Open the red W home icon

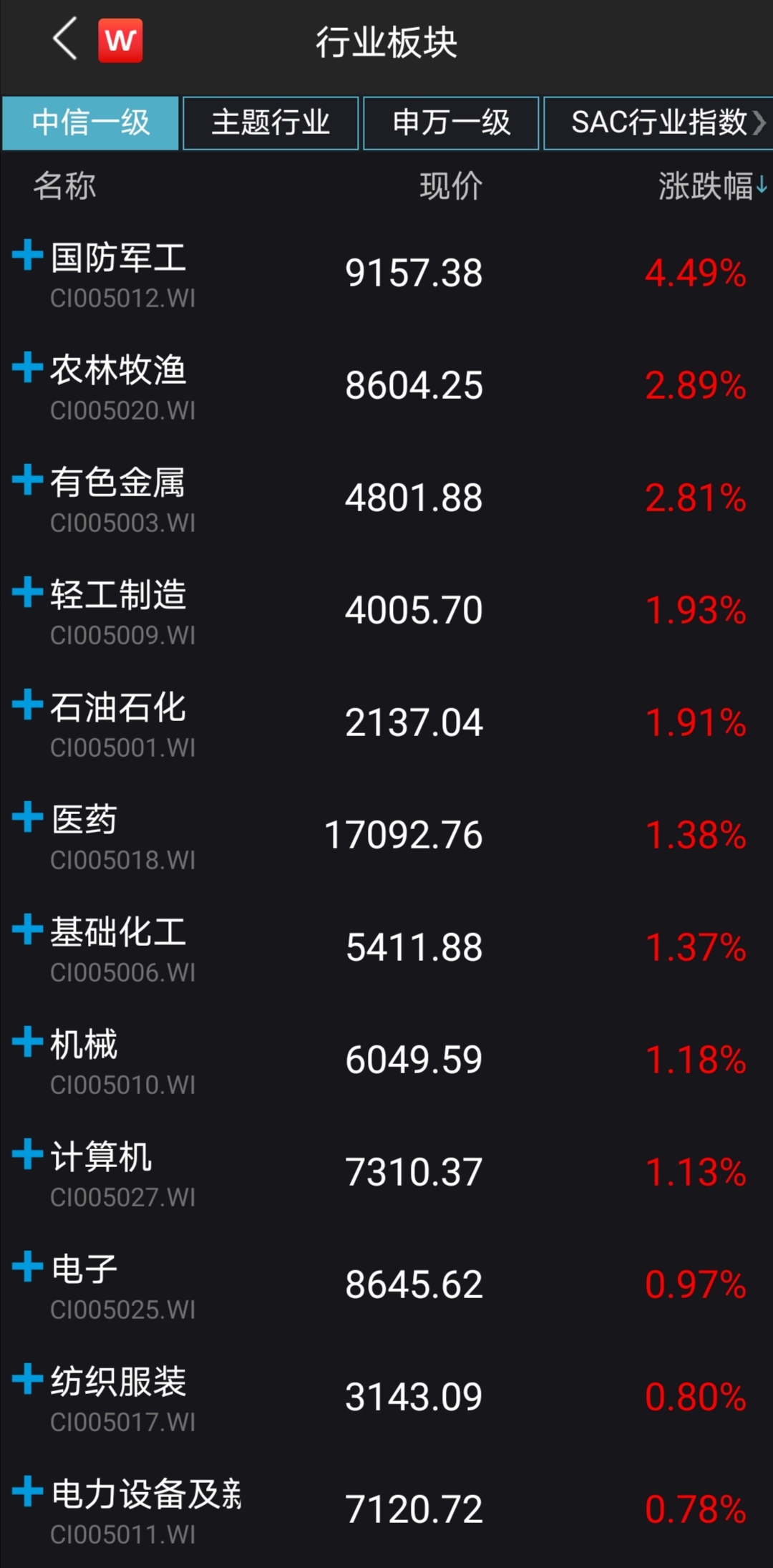tap(120, 41)
